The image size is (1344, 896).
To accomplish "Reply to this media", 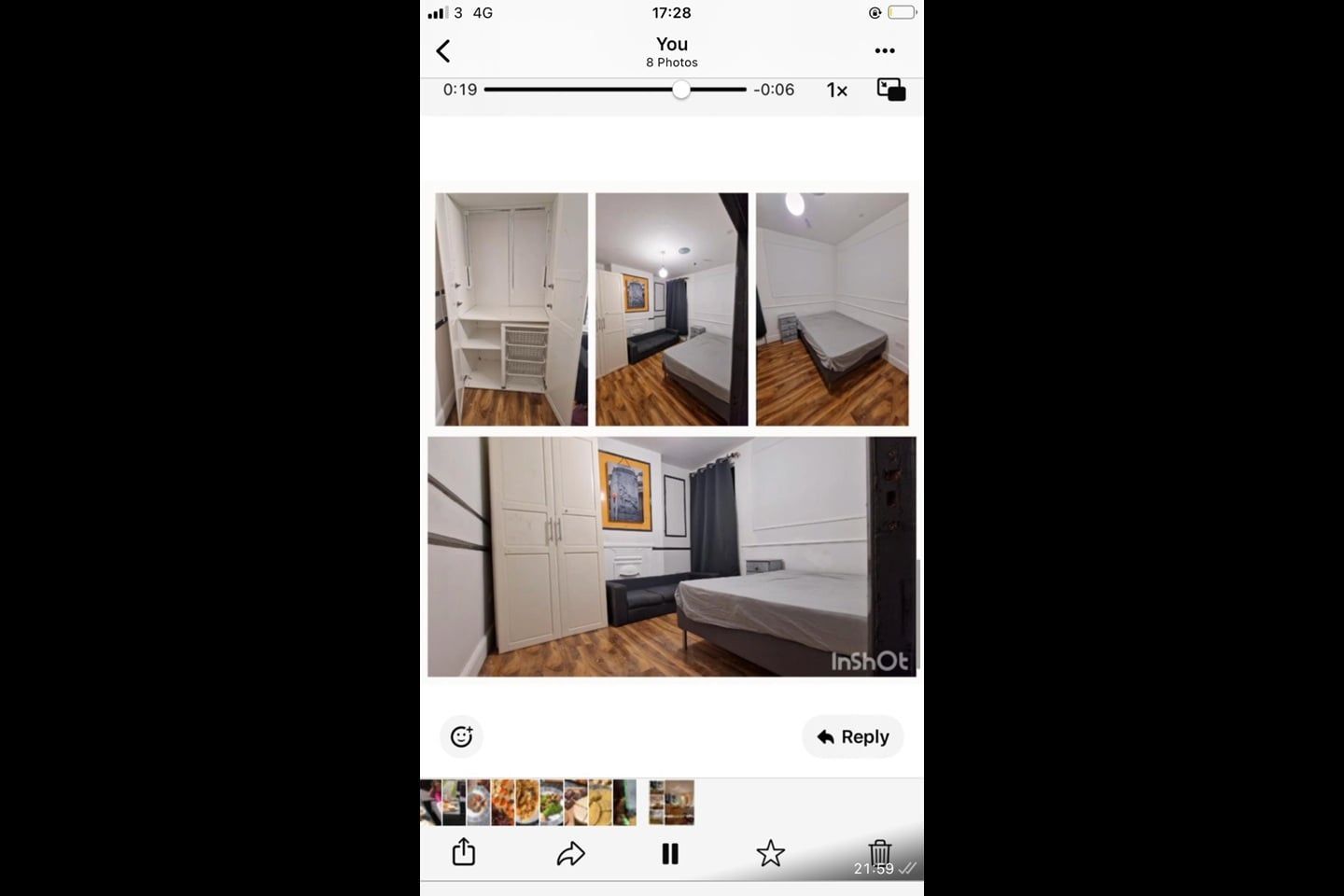I will (x=852, y=736).
